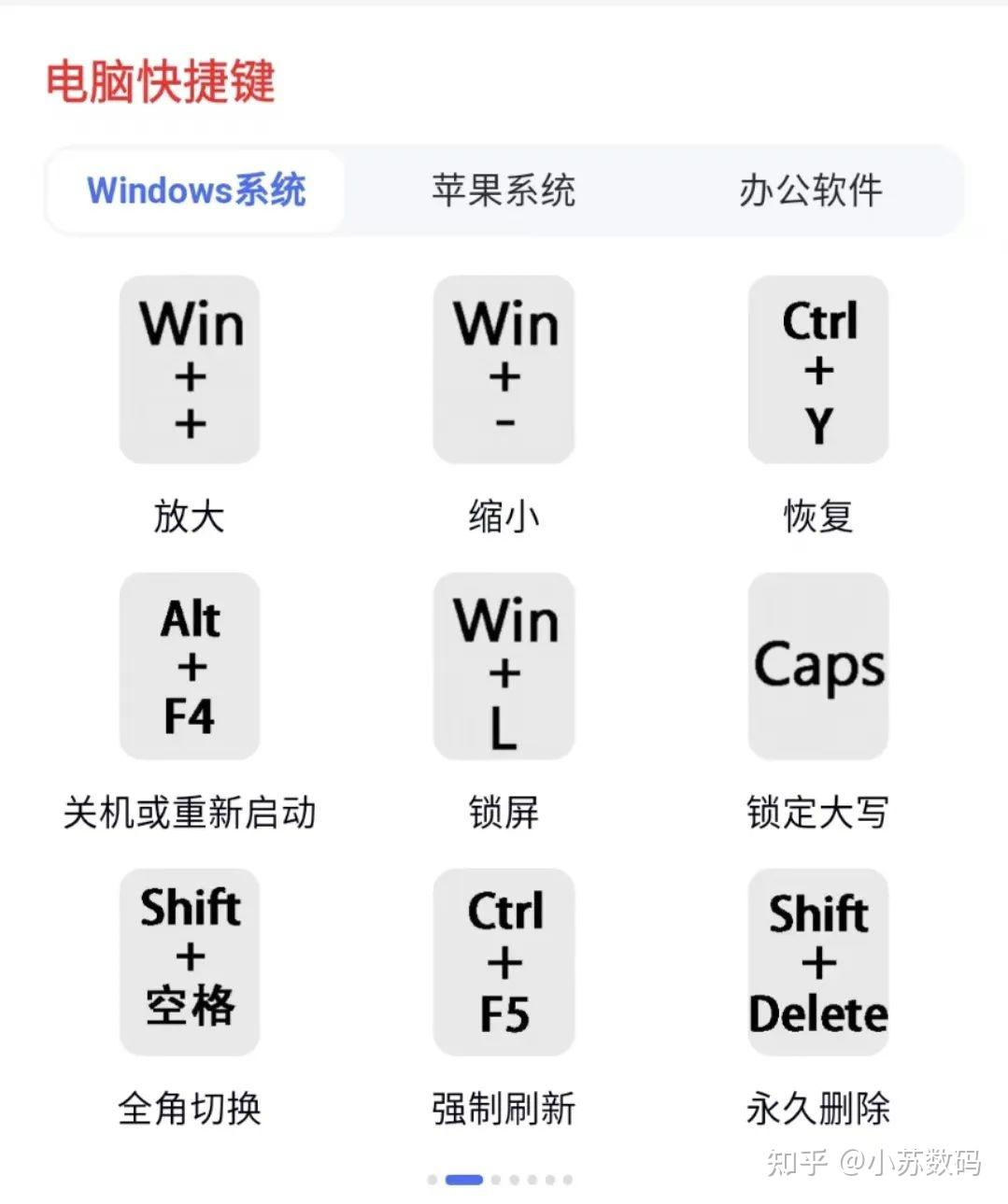
Task: Click the Alt + F4 shutdown shortcut card
Action: (x=189, y=666)
